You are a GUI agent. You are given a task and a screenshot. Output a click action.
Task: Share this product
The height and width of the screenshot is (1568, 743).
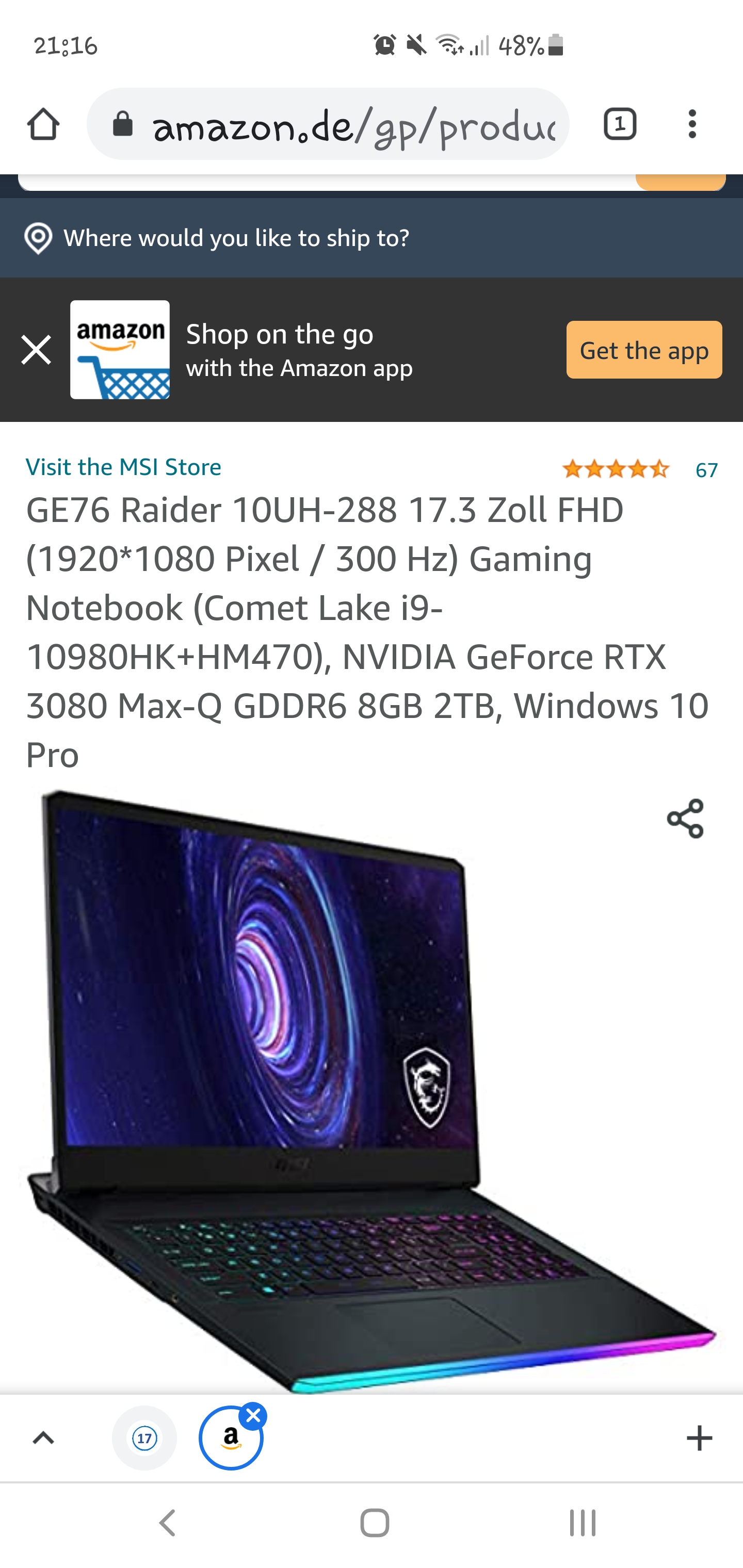pos(685,819)
